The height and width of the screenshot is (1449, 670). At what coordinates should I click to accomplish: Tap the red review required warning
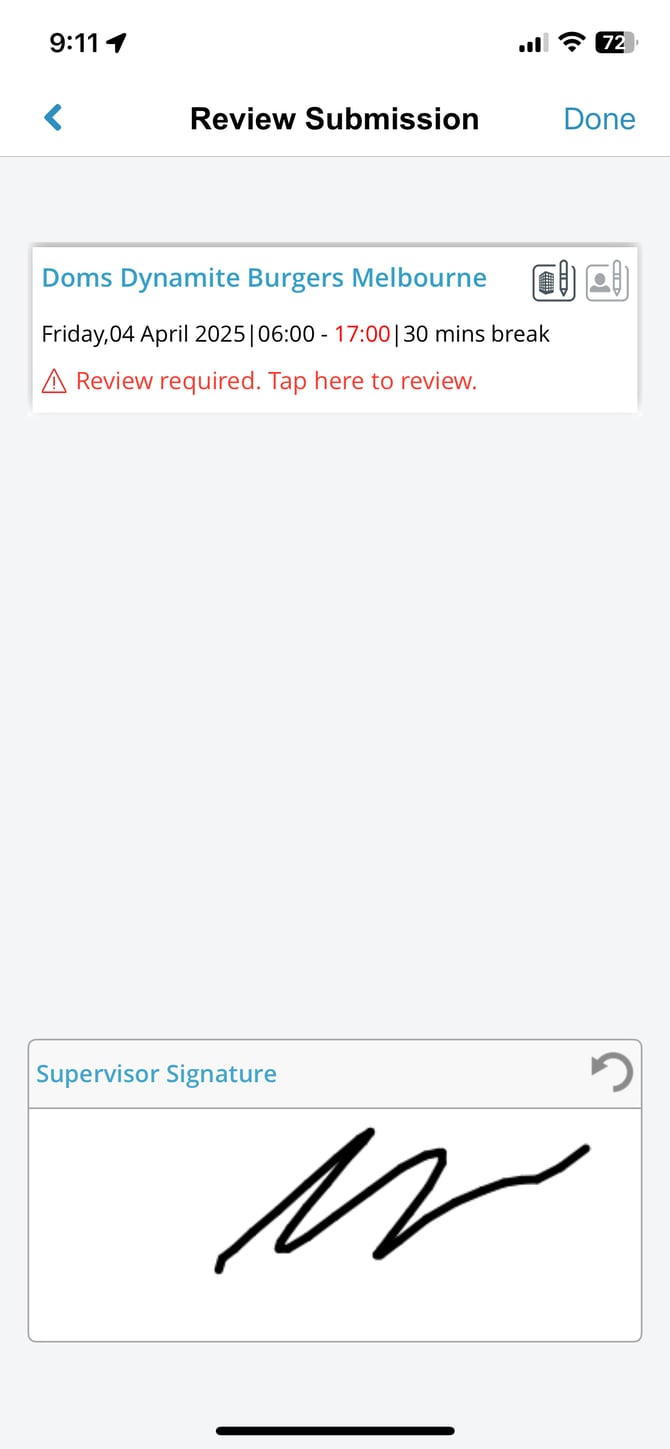[x=276, y=381]
